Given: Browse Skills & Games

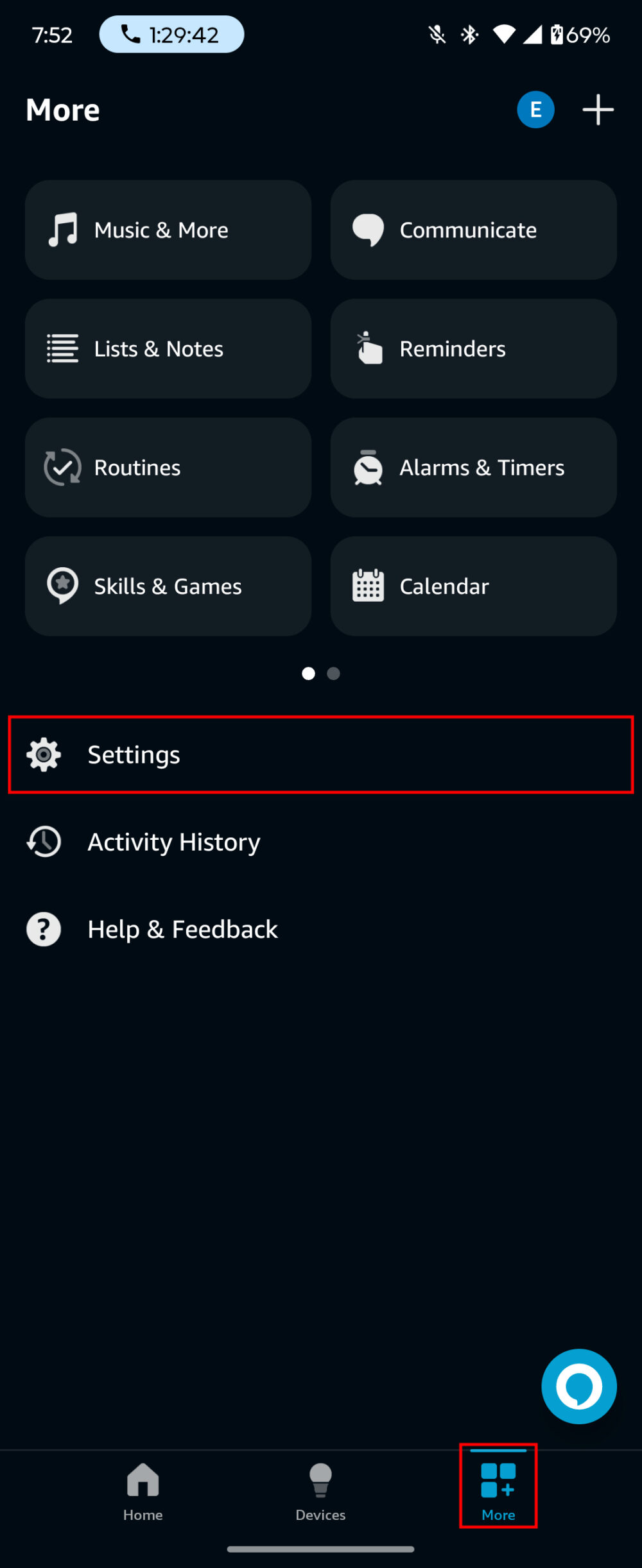Looking at the screenshot, I should [168, 586].
